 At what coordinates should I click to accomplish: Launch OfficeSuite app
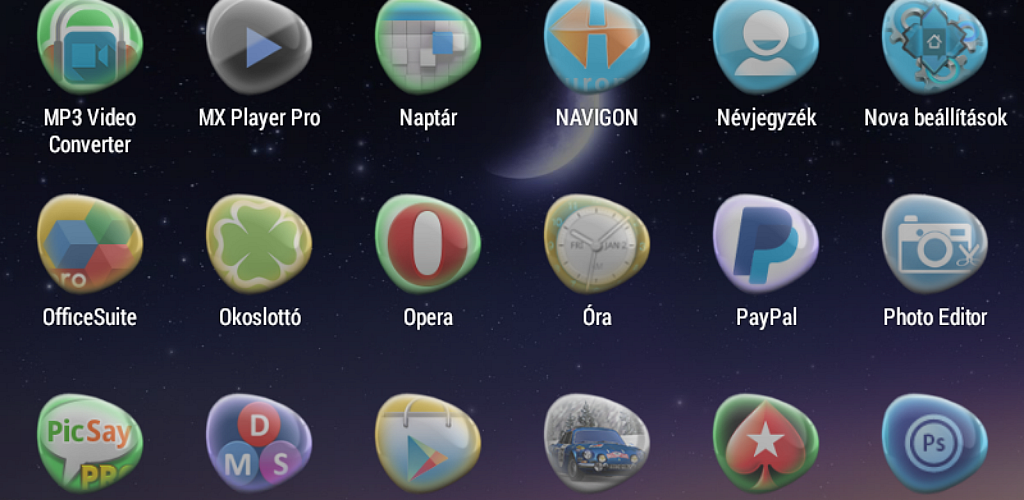coord(90,243)
